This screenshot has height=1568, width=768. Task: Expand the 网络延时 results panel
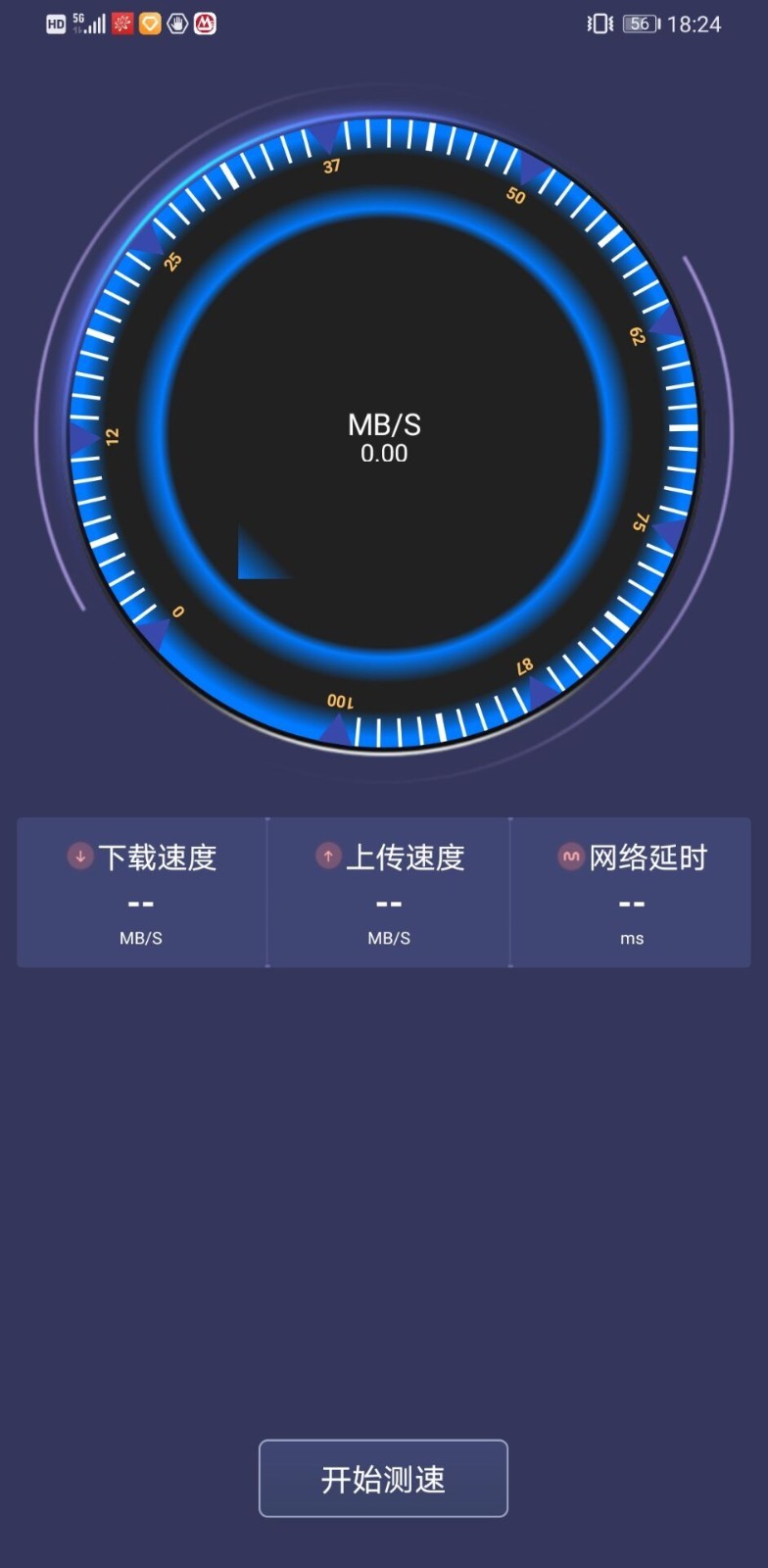click(x=632, y=892)
